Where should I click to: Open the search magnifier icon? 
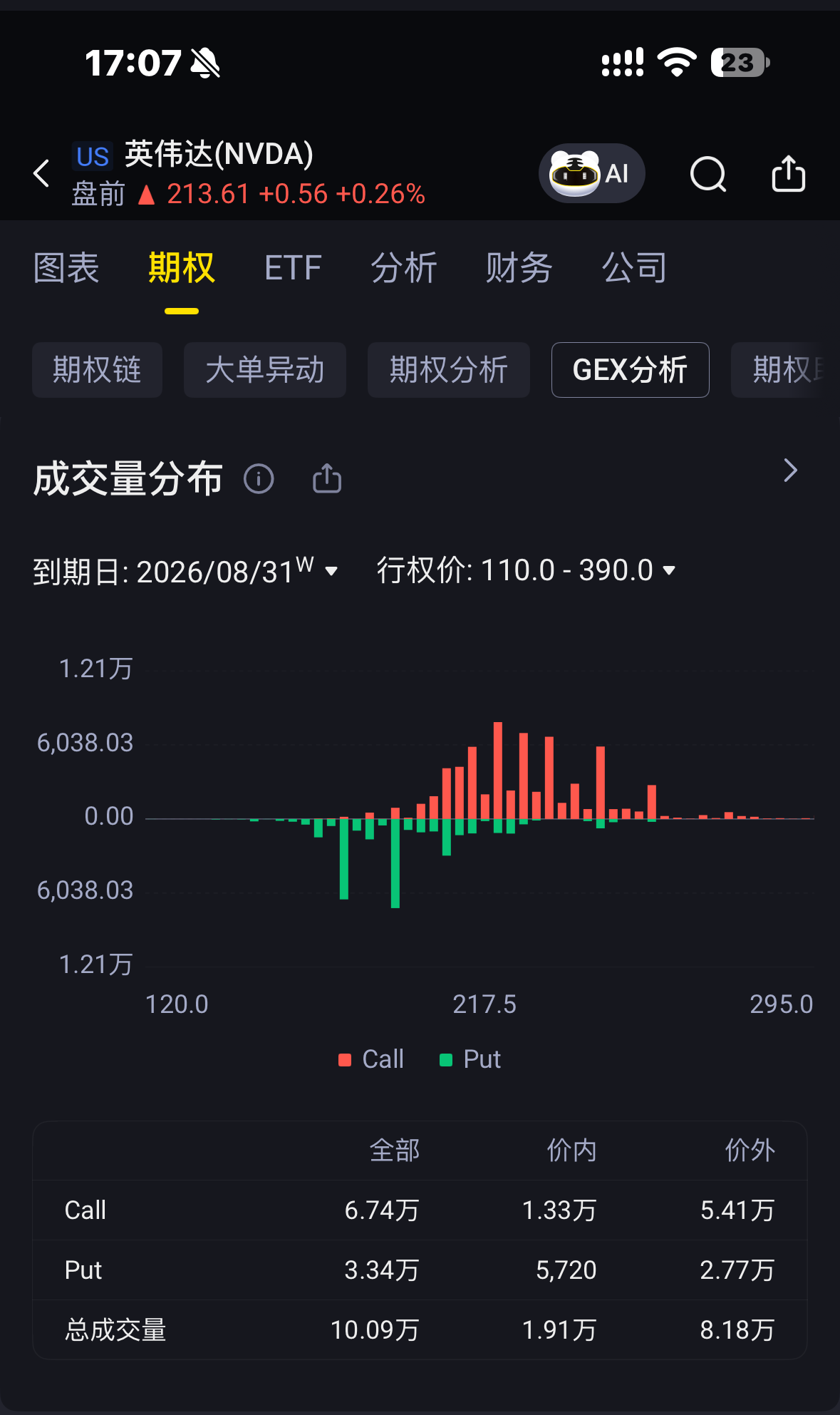coord(708,174)
